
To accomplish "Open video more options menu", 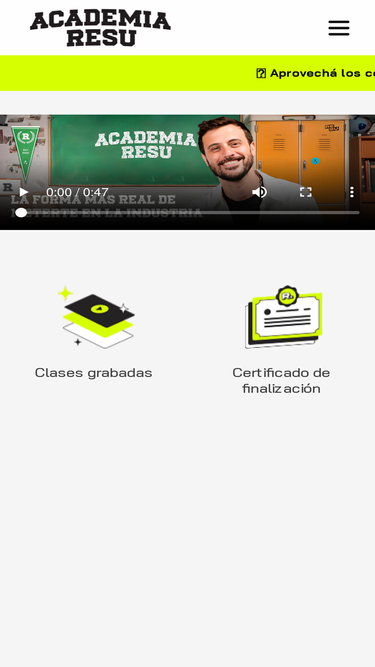I will click(x=352, y=192).
